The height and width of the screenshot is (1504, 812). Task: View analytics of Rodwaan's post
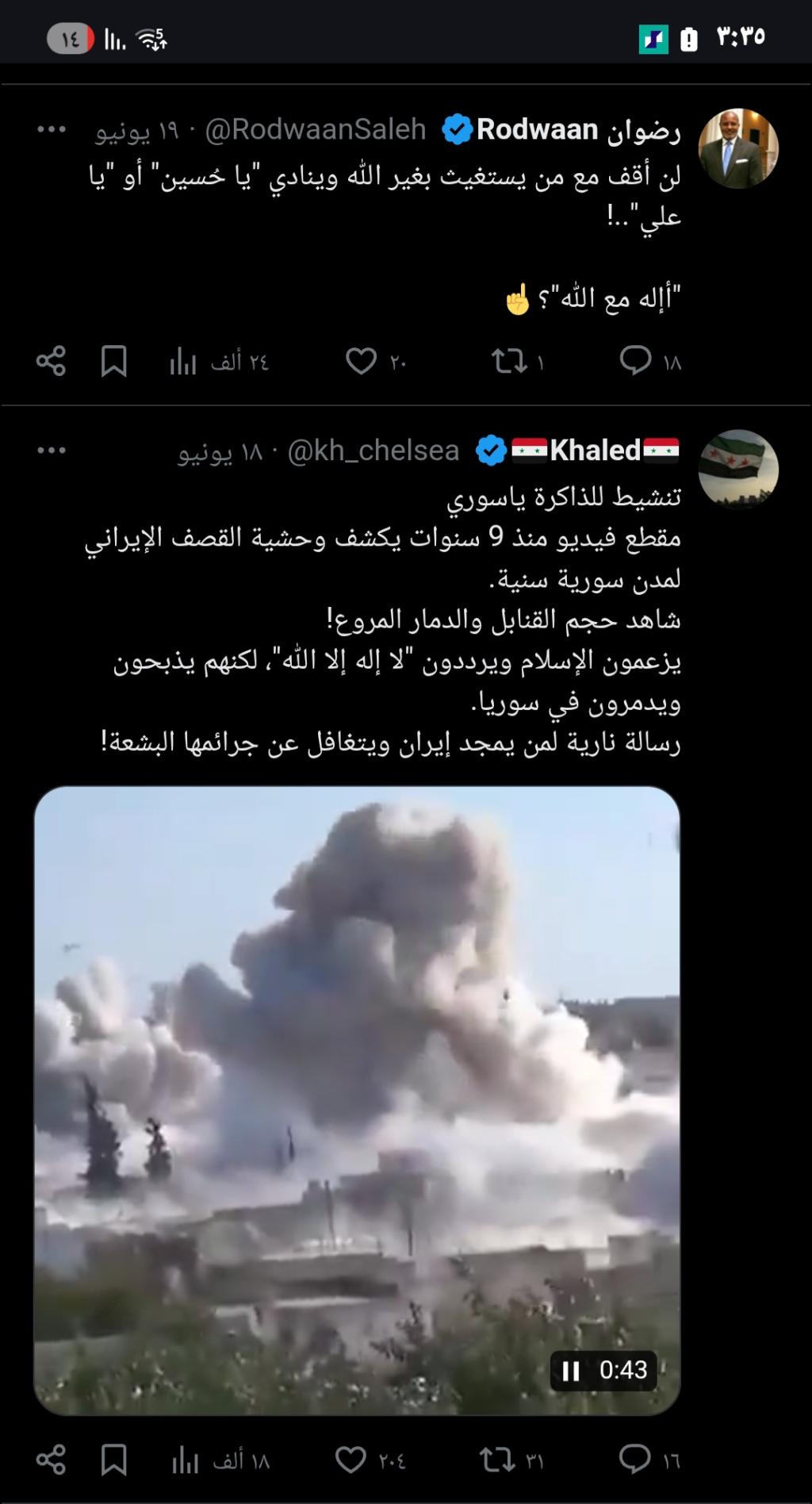point(183,363)
